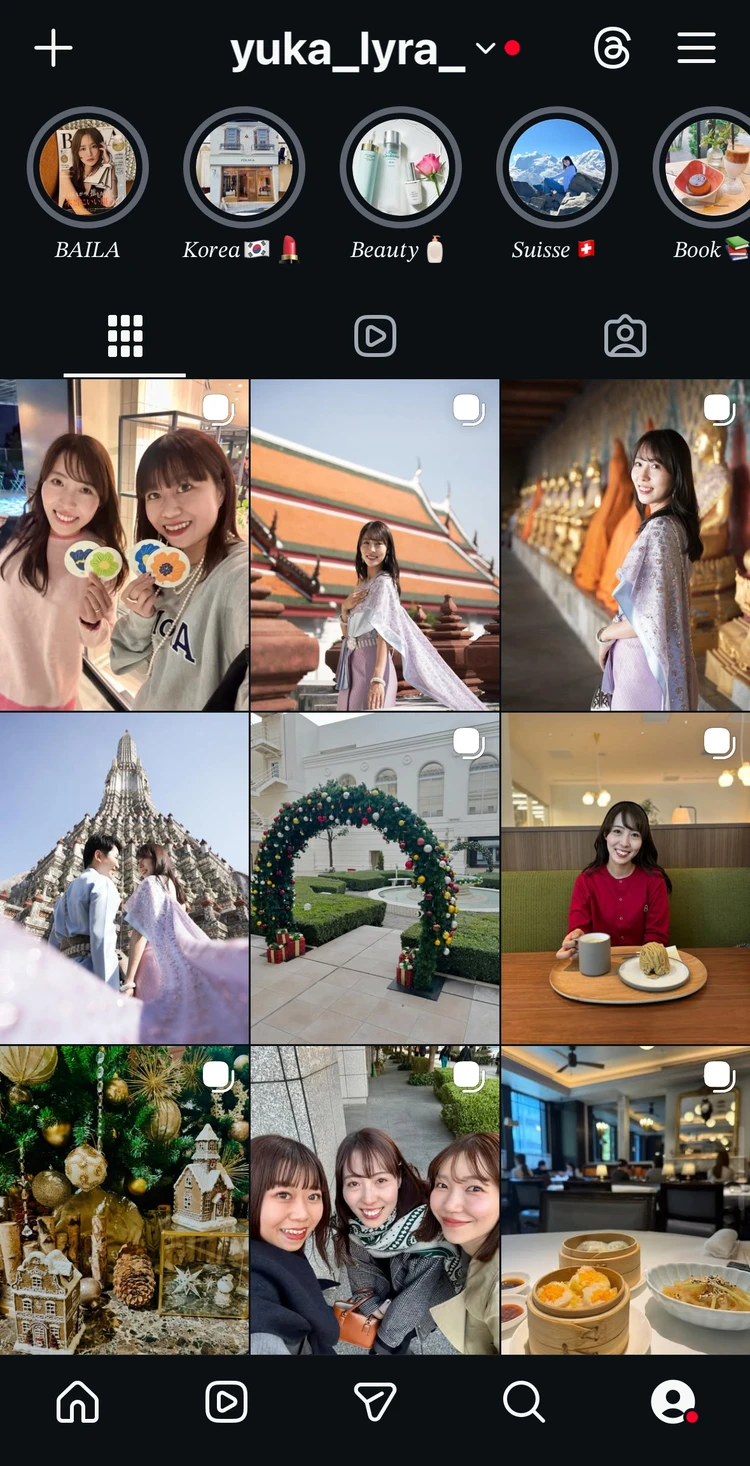
Task: Tap the new post plus icon
Action: tap(53, 48)
